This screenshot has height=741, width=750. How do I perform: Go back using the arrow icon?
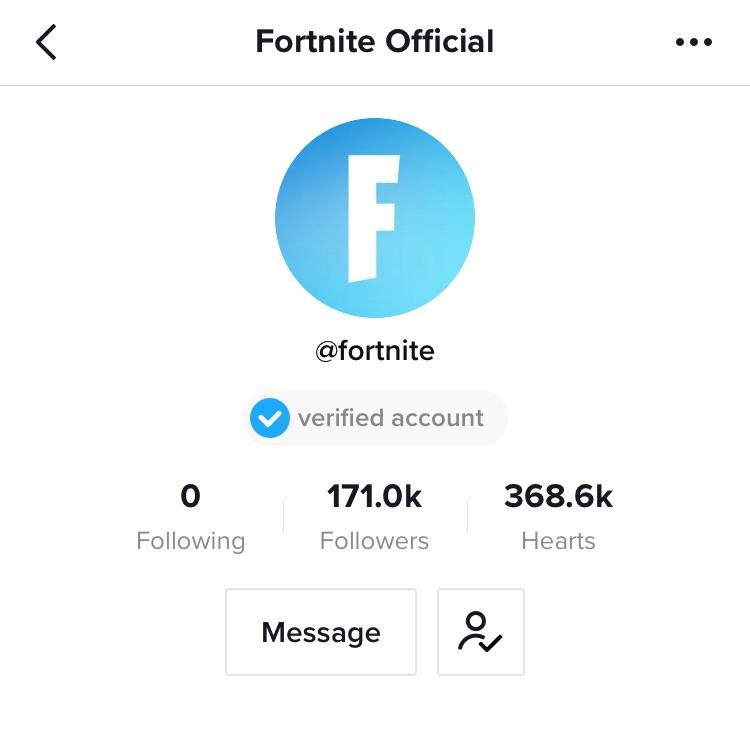point(46,42)
